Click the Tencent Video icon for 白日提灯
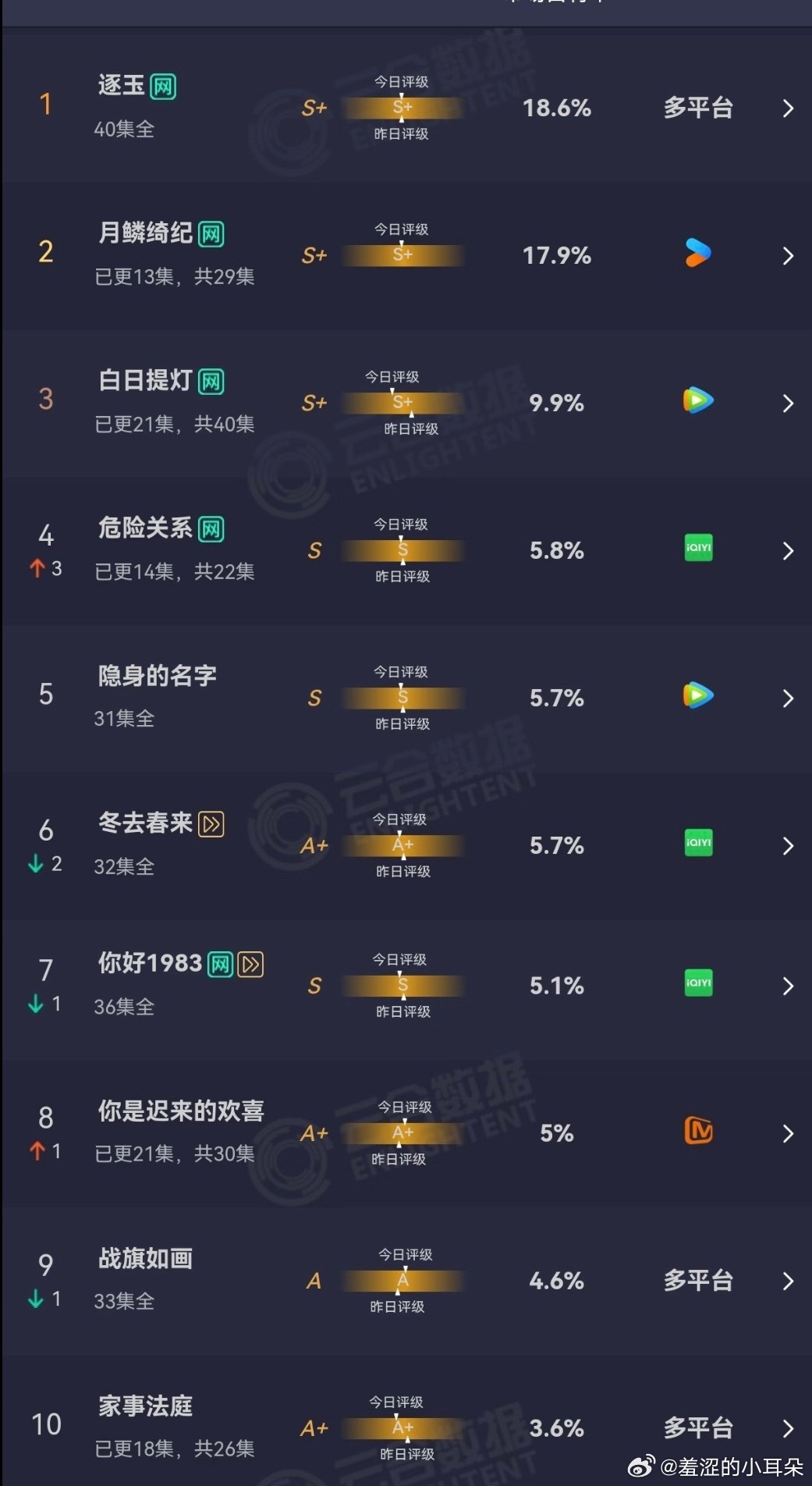 pyautogui.click(x=697, y=401)
